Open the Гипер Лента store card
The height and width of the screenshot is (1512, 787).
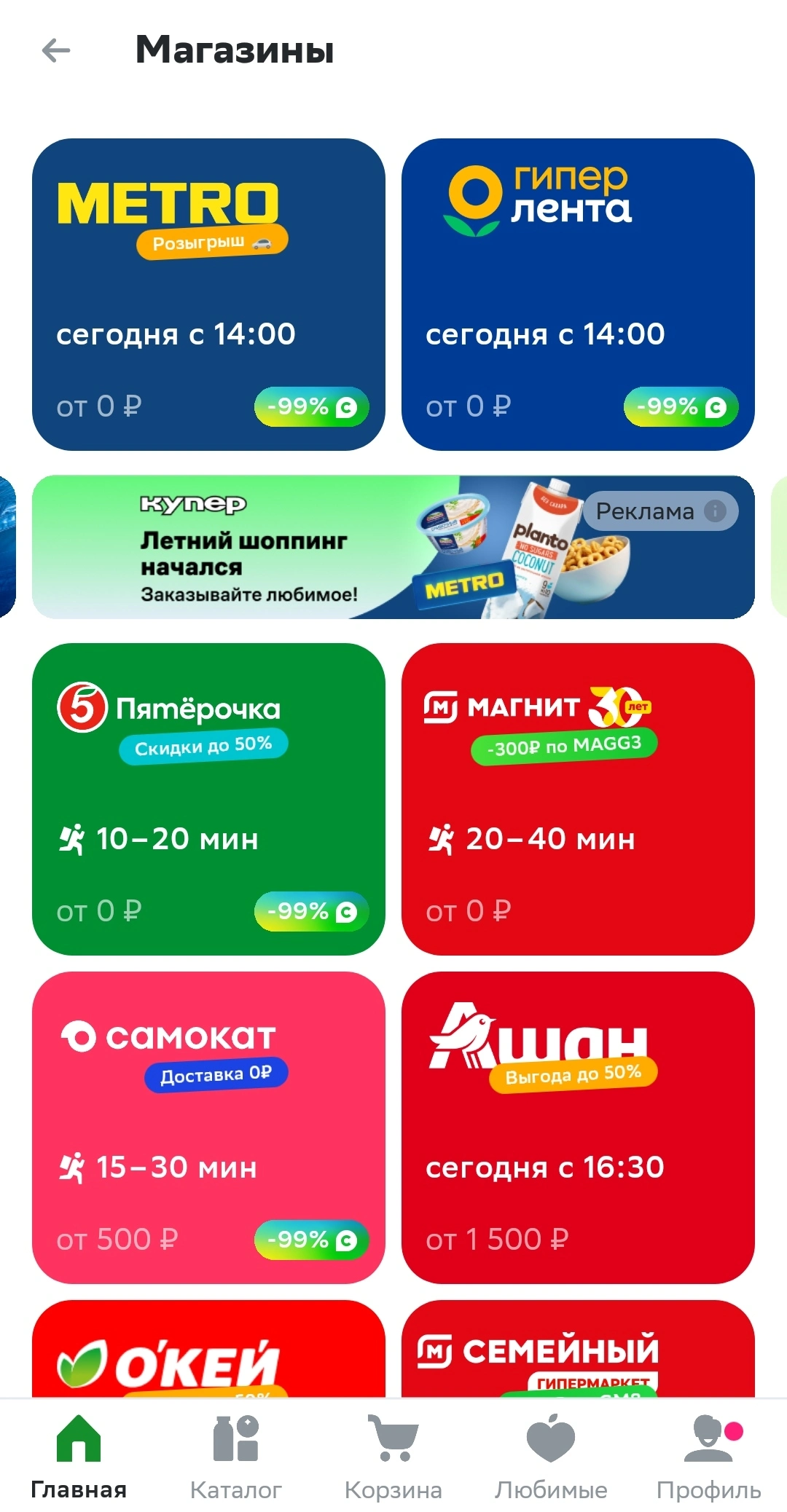click(578, 294)
